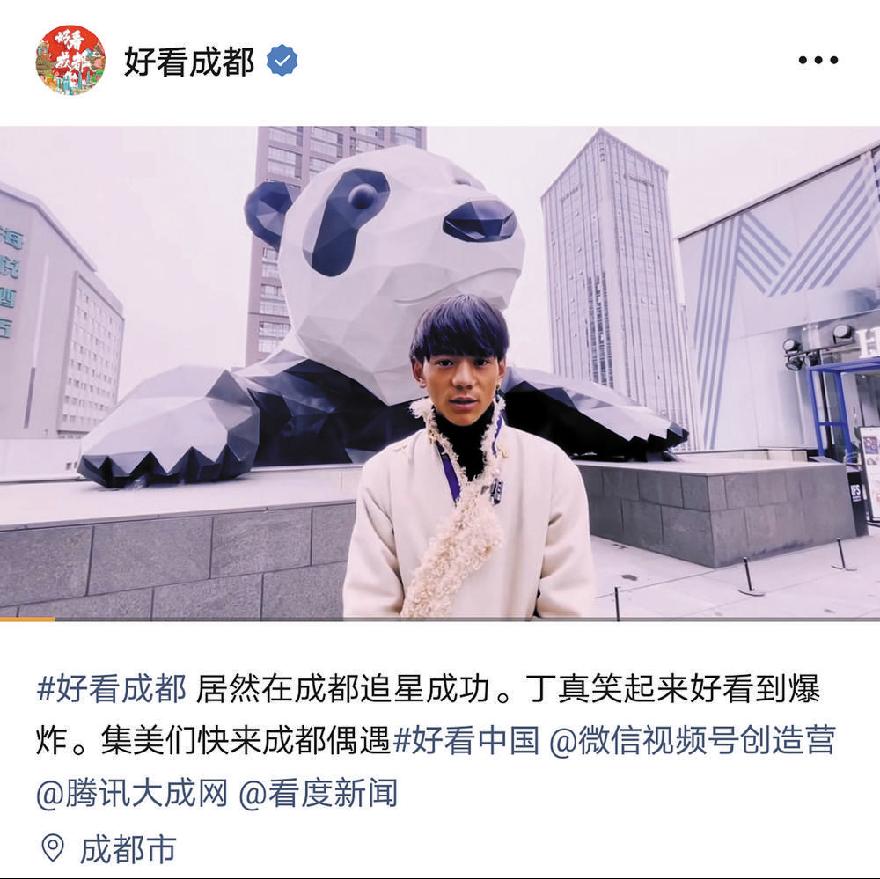Open the @看度新闻 mention

click(318, 793)
